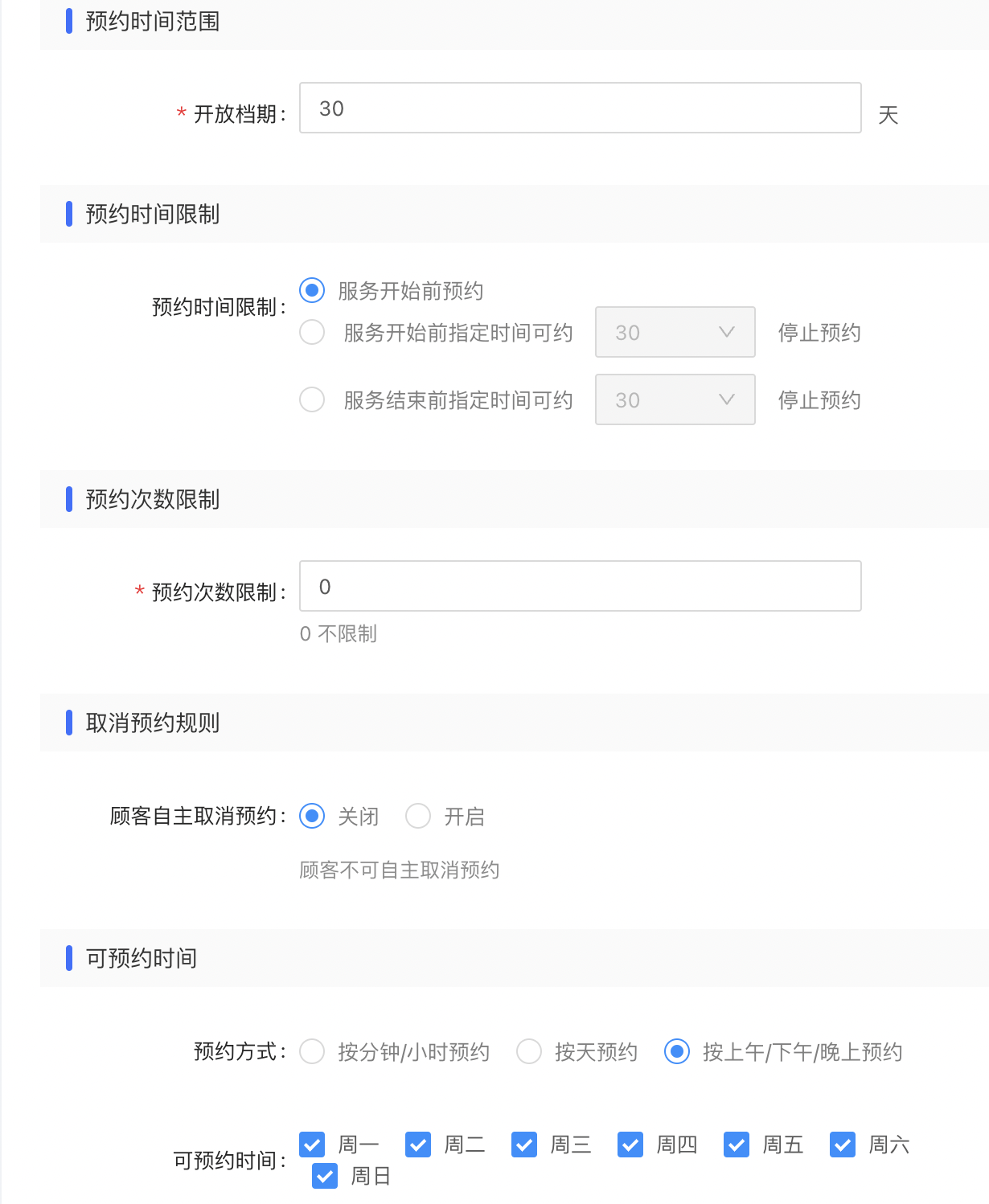Focus the 预约次数限制 input field
This screenshot has height=1204, width=989.
[579, 586]
